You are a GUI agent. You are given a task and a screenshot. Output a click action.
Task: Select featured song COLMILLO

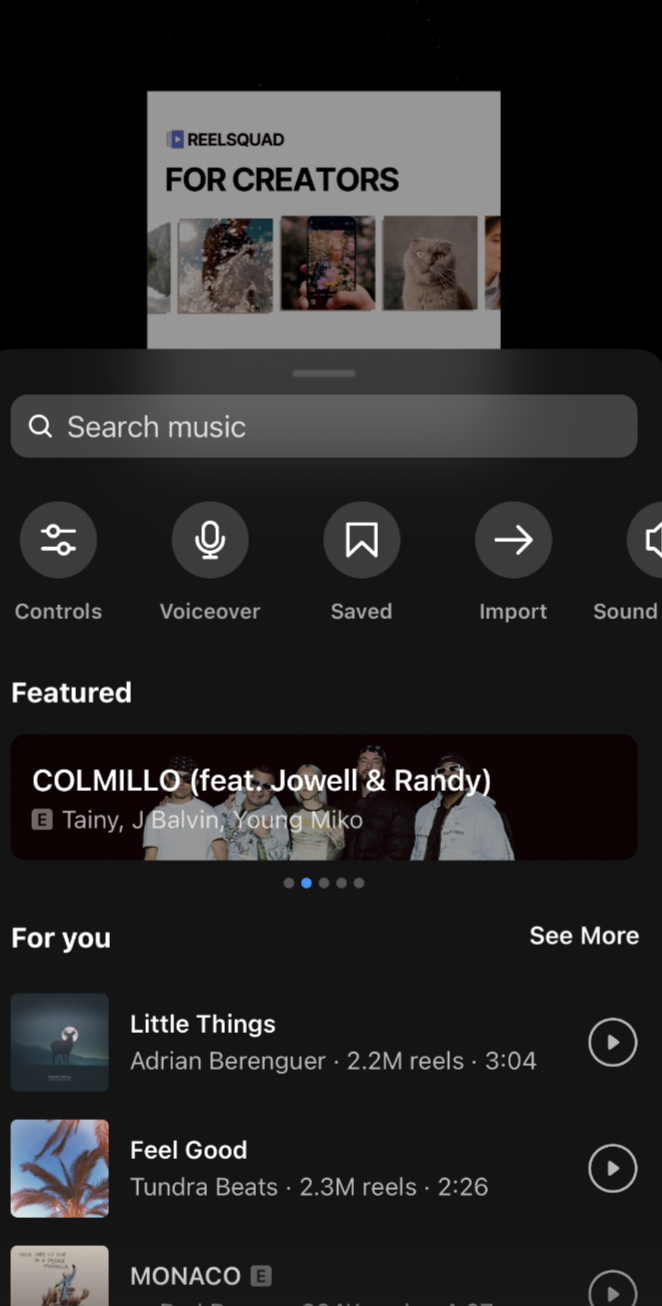[x=323, y=797]
